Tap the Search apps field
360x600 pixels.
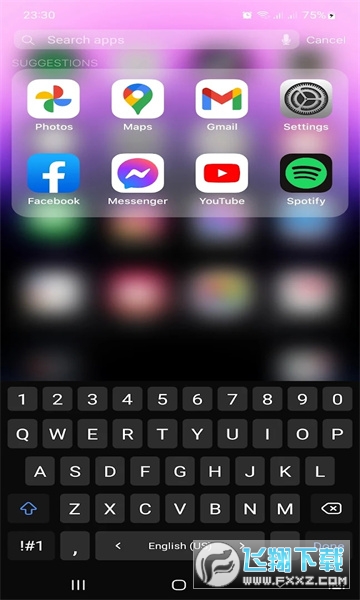[x=156, y=40]
